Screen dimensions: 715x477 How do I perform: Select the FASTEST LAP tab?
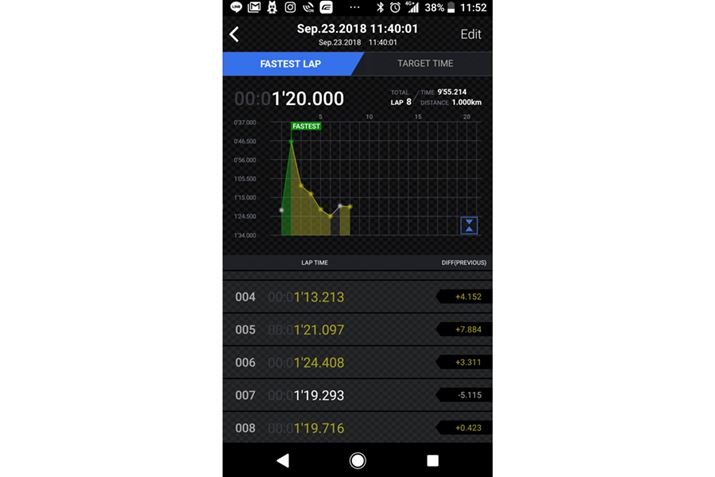288,63
